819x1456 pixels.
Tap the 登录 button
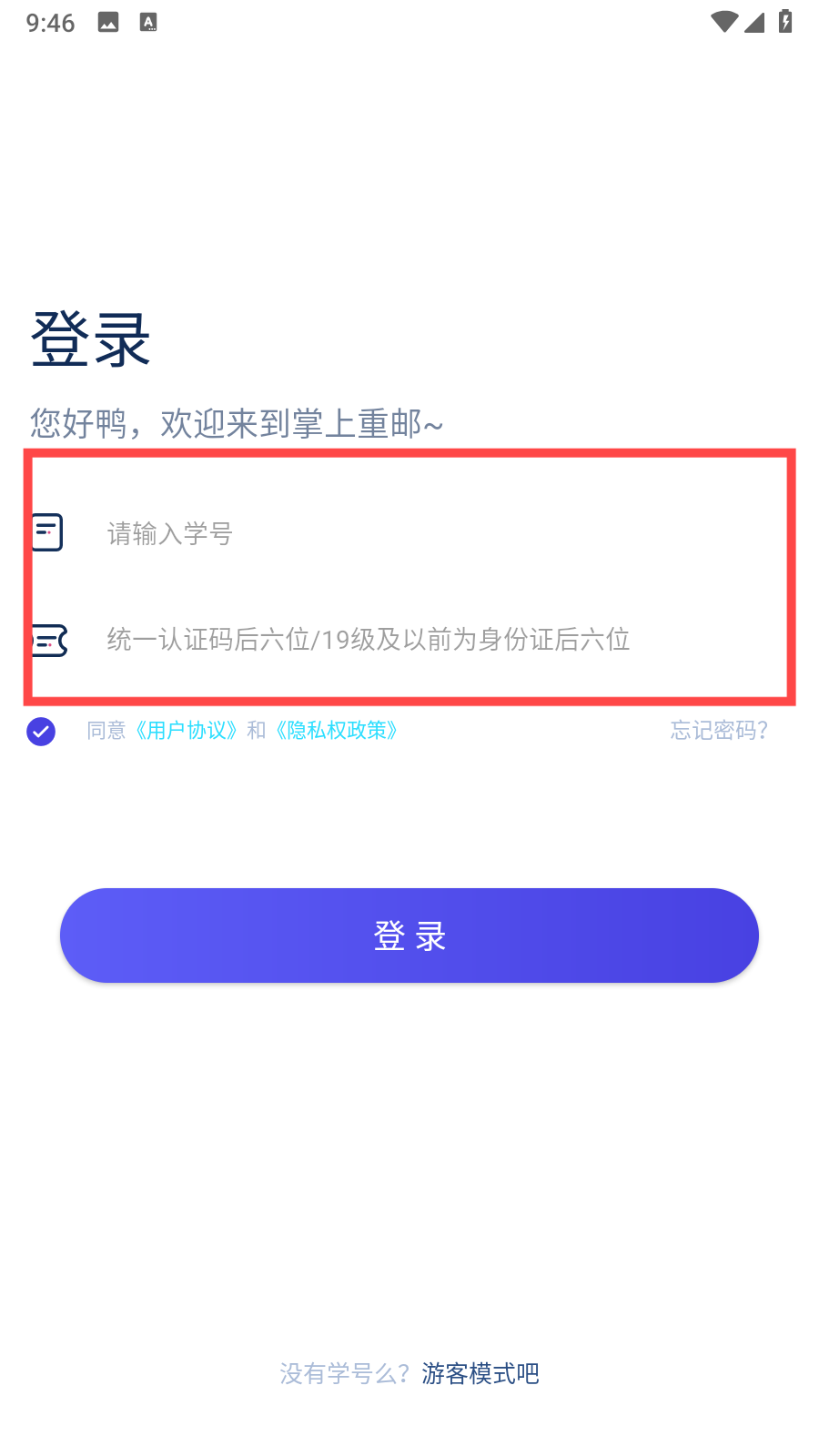click(409, 935)
